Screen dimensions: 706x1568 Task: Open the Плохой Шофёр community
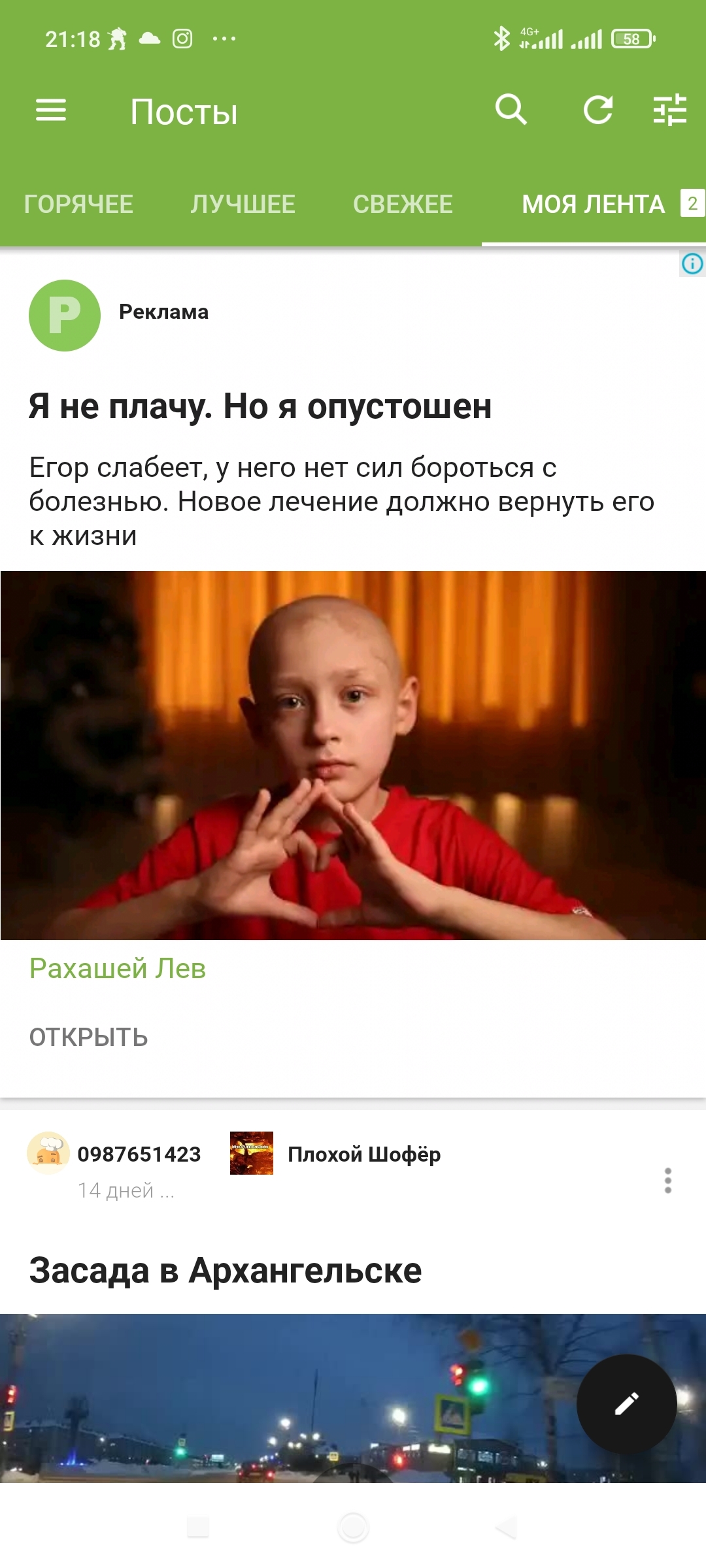(x=363, y=1154)
